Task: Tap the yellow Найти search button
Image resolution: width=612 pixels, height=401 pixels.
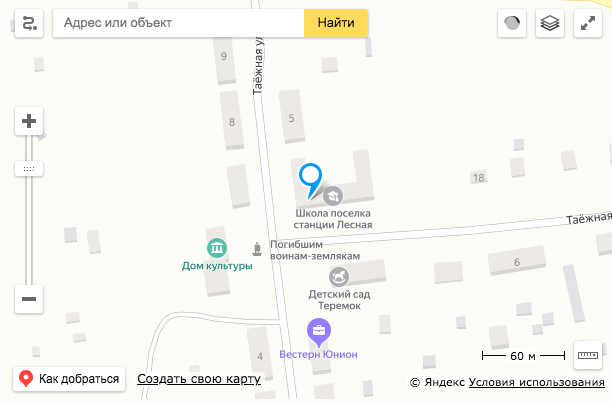Action: (336, 22)
